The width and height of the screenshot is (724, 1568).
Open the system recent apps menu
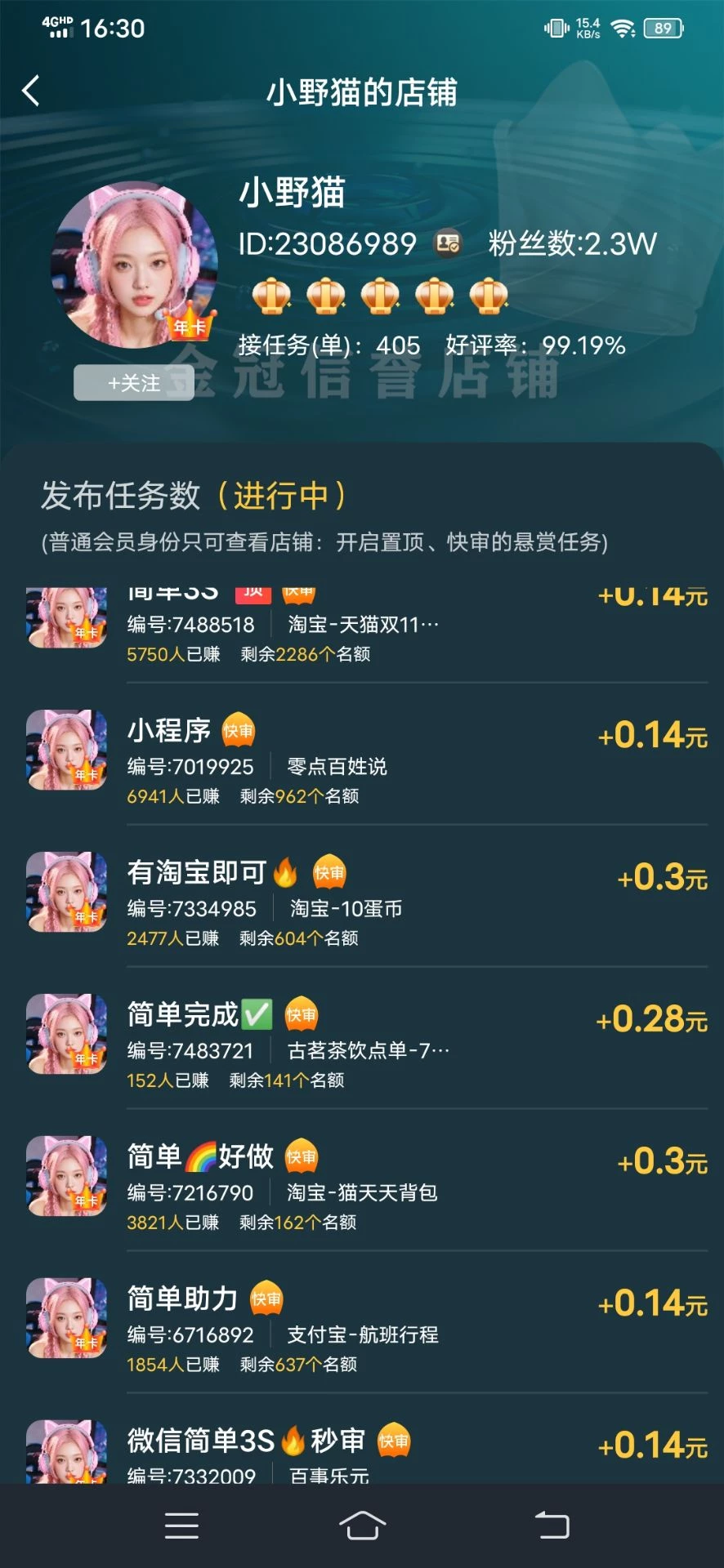pos(181,1526)
